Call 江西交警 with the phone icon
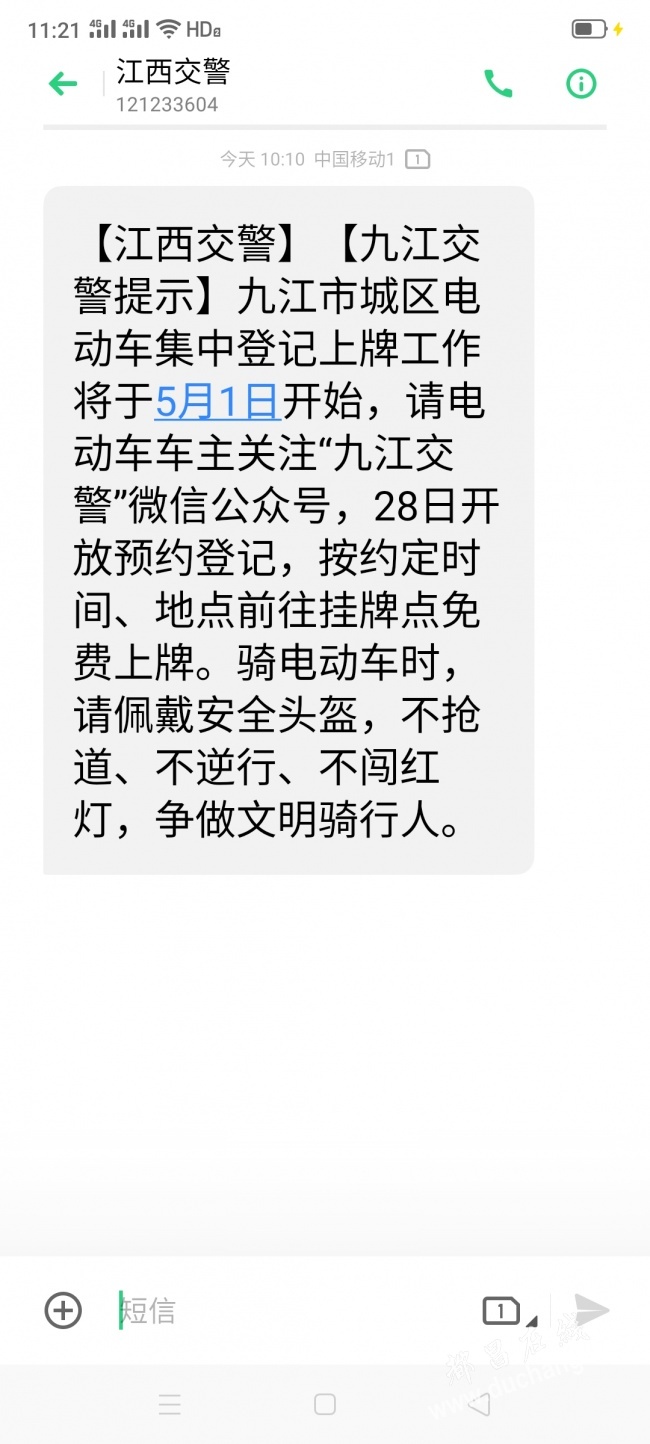 click(x=498, y=84)
